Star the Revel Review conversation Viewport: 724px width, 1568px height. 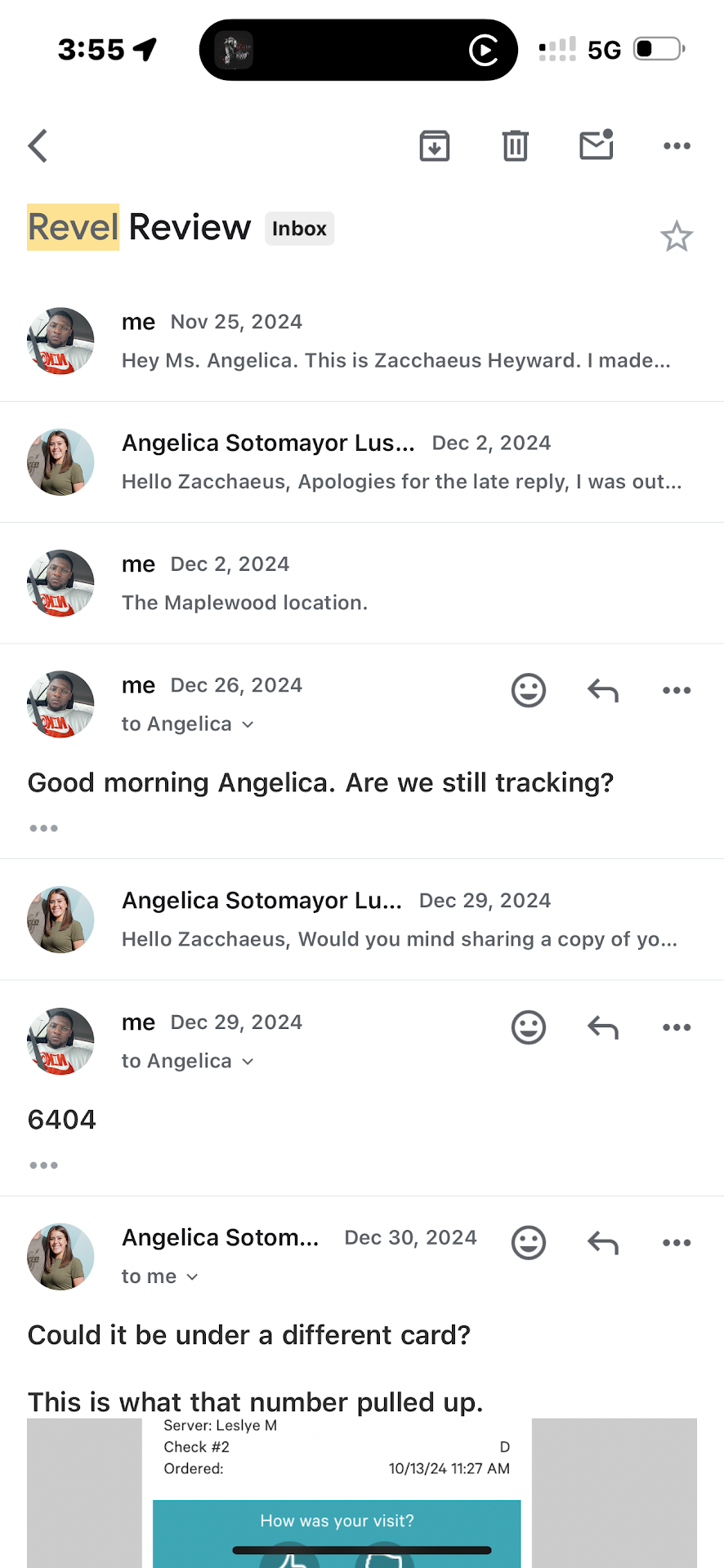[x=677, y=237]
